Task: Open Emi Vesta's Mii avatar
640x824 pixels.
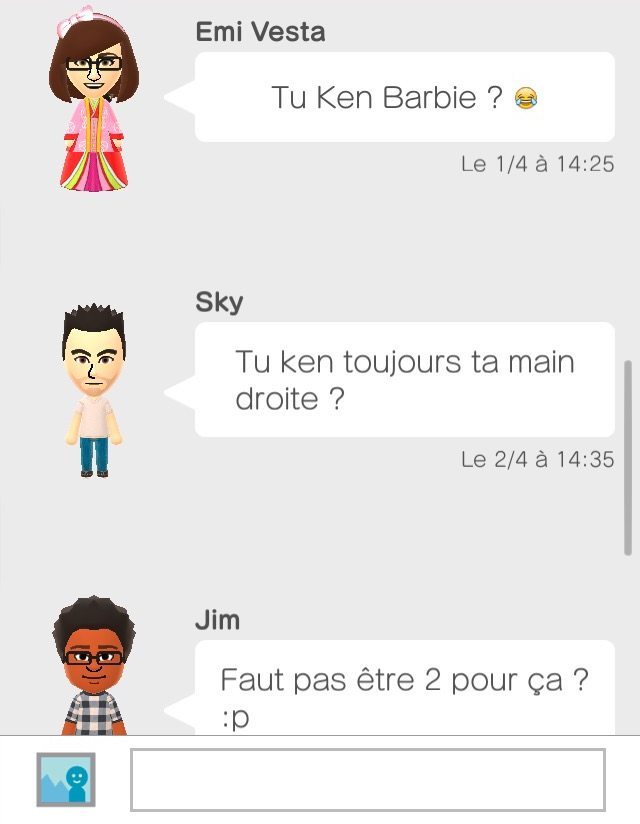Action: point(92,100)
